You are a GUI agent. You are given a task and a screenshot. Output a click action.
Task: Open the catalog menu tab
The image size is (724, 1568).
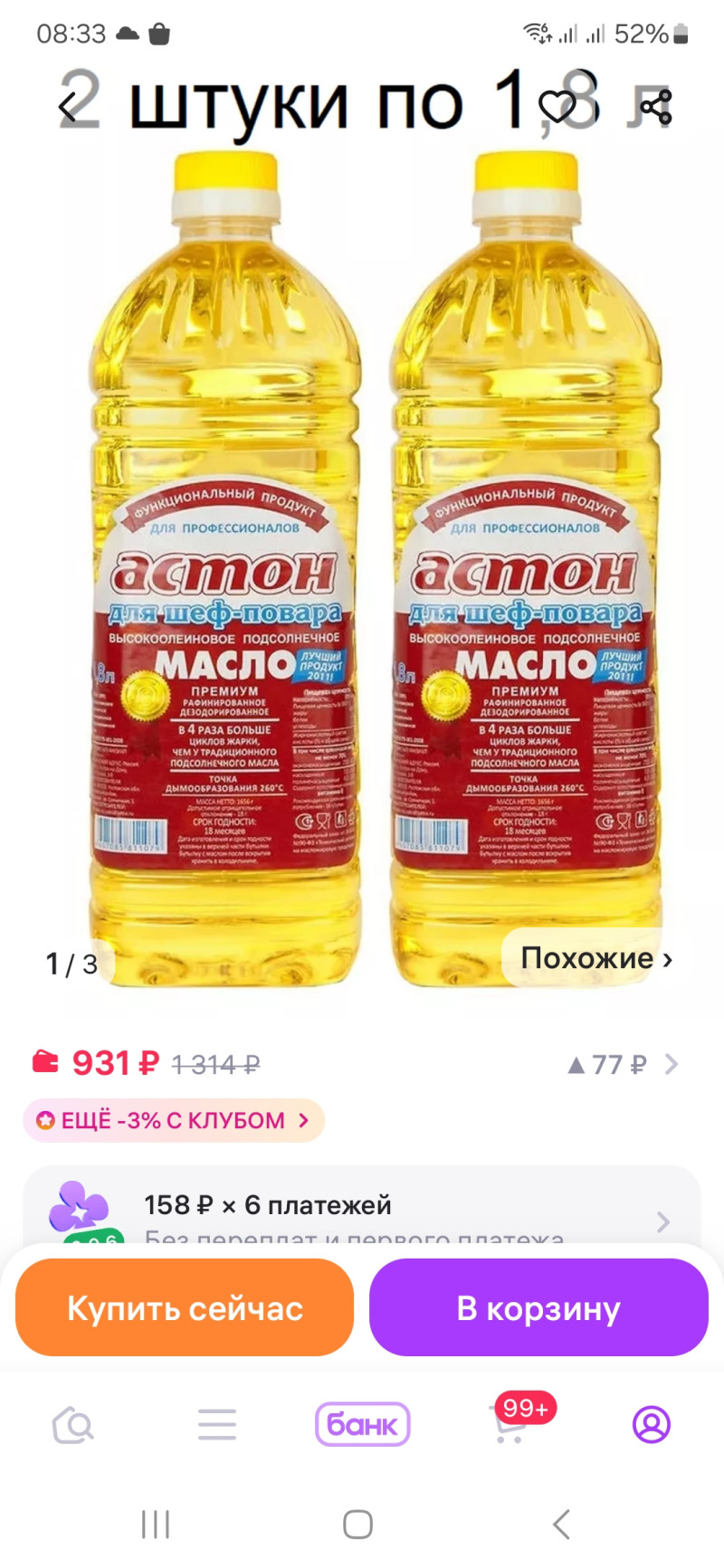point(217,1425)
